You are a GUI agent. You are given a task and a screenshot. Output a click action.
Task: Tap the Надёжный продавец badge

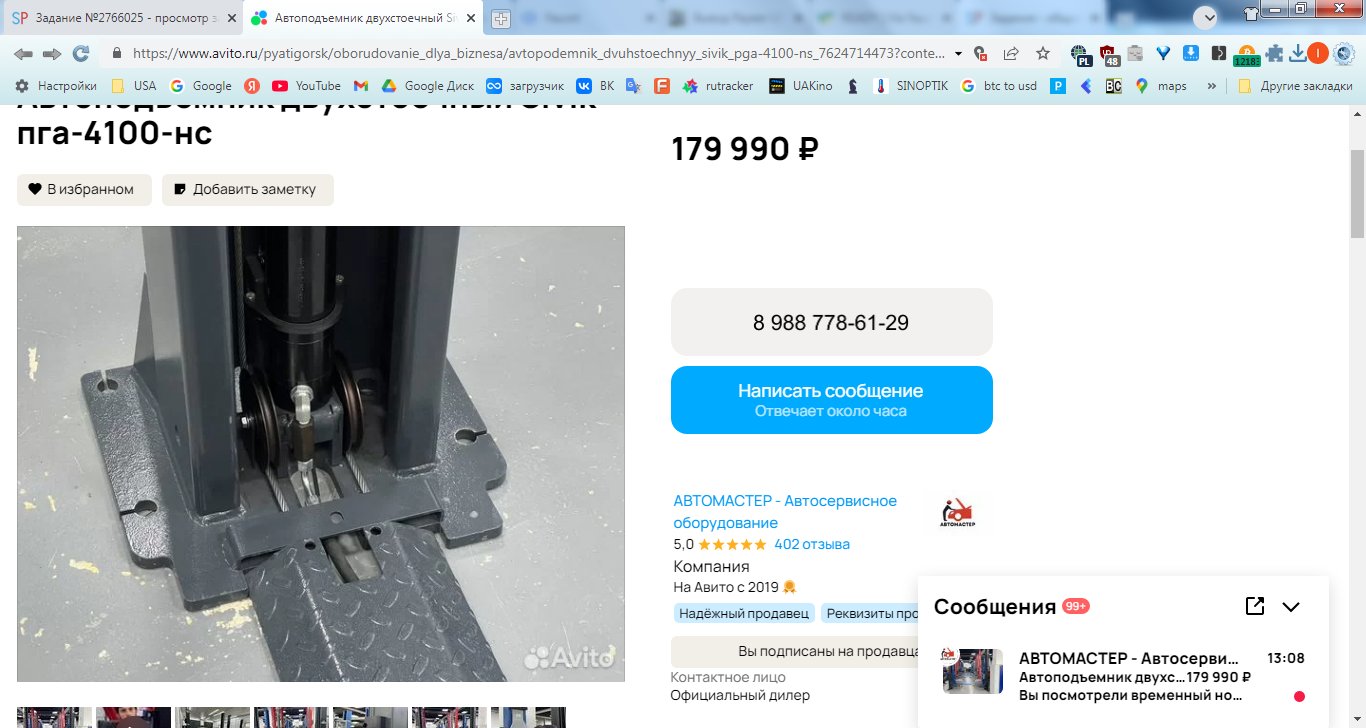click(x=743, y=613)
